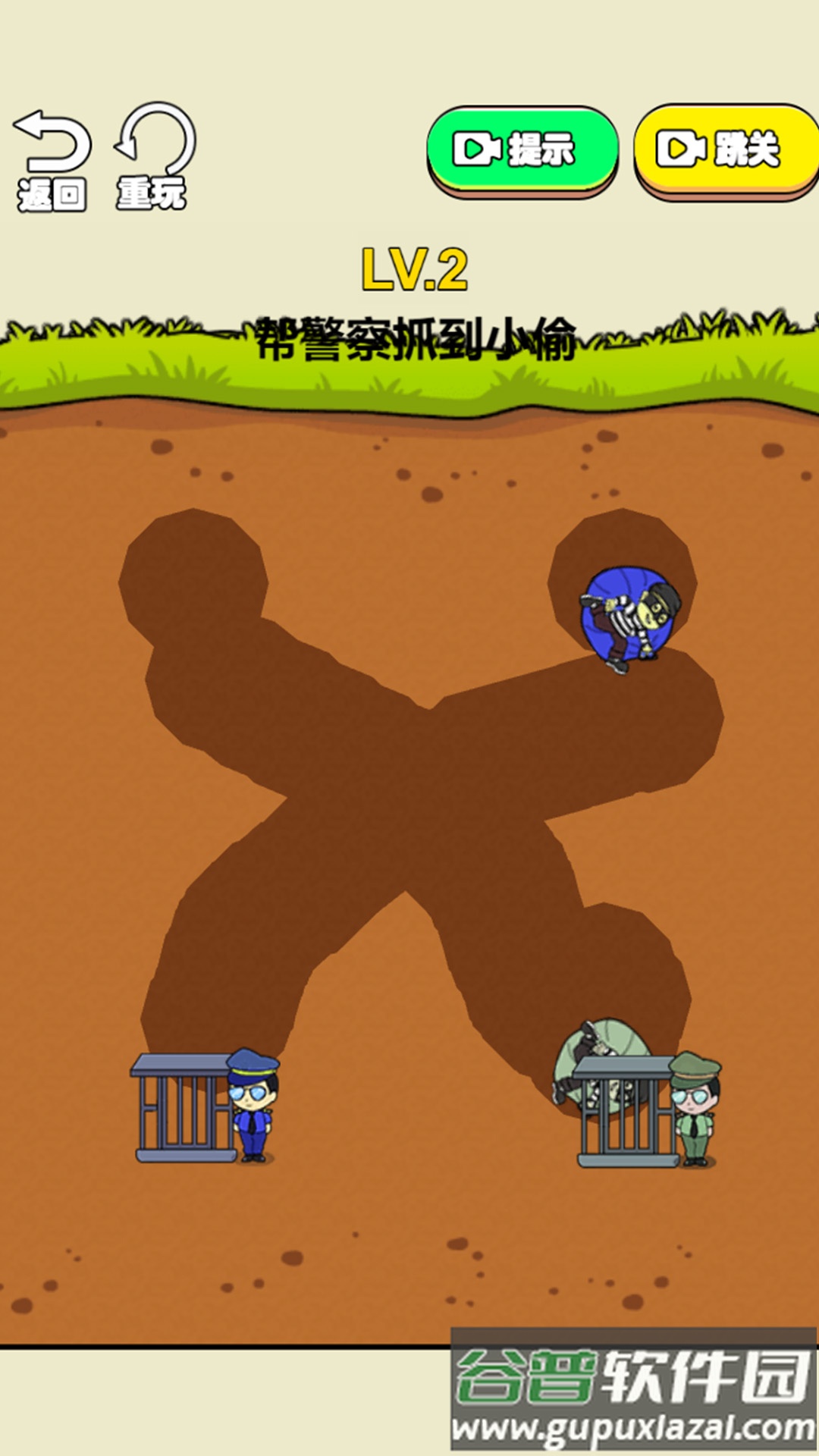Watch a video for a 提示 hint

click(522, 149)
